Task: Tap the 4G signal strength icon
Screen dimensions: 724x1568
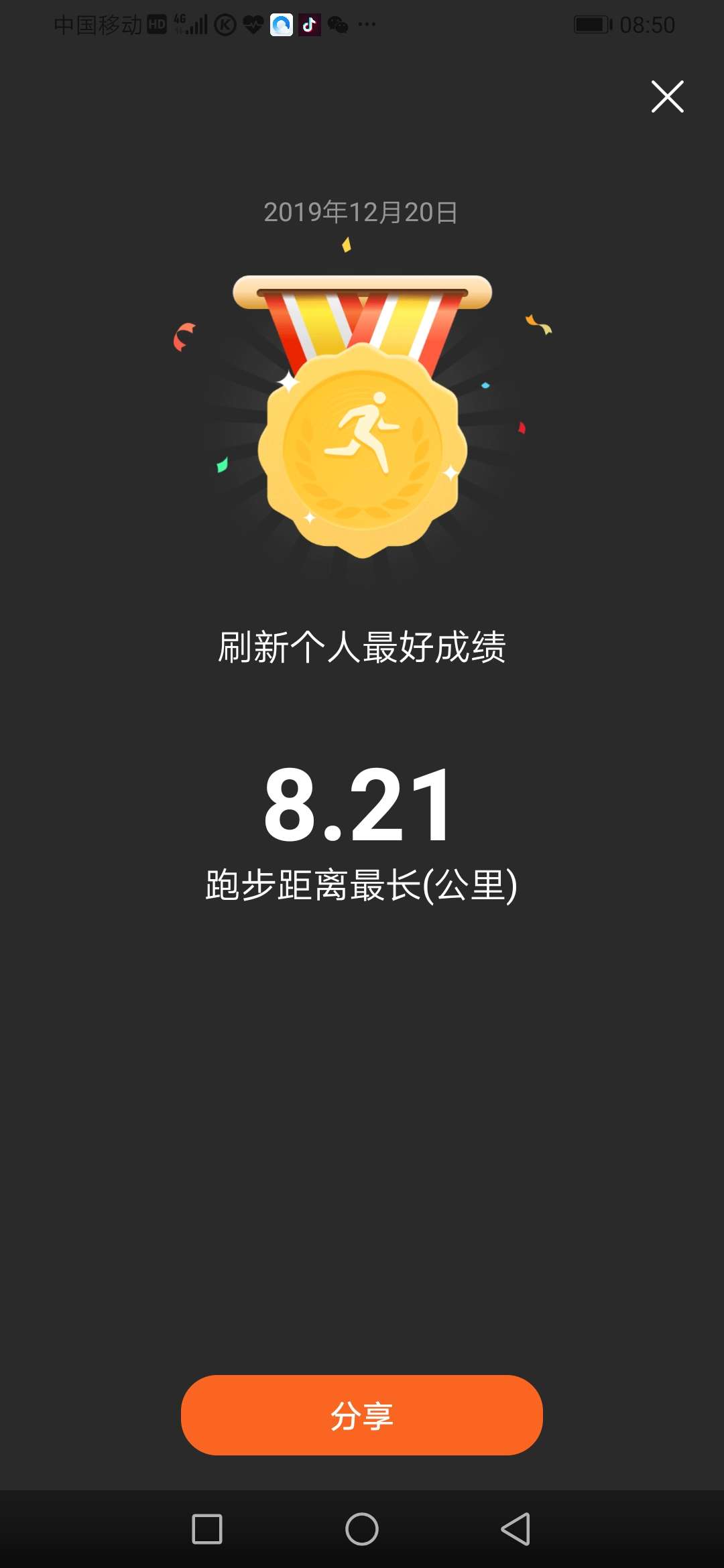Action: point(191,25)
